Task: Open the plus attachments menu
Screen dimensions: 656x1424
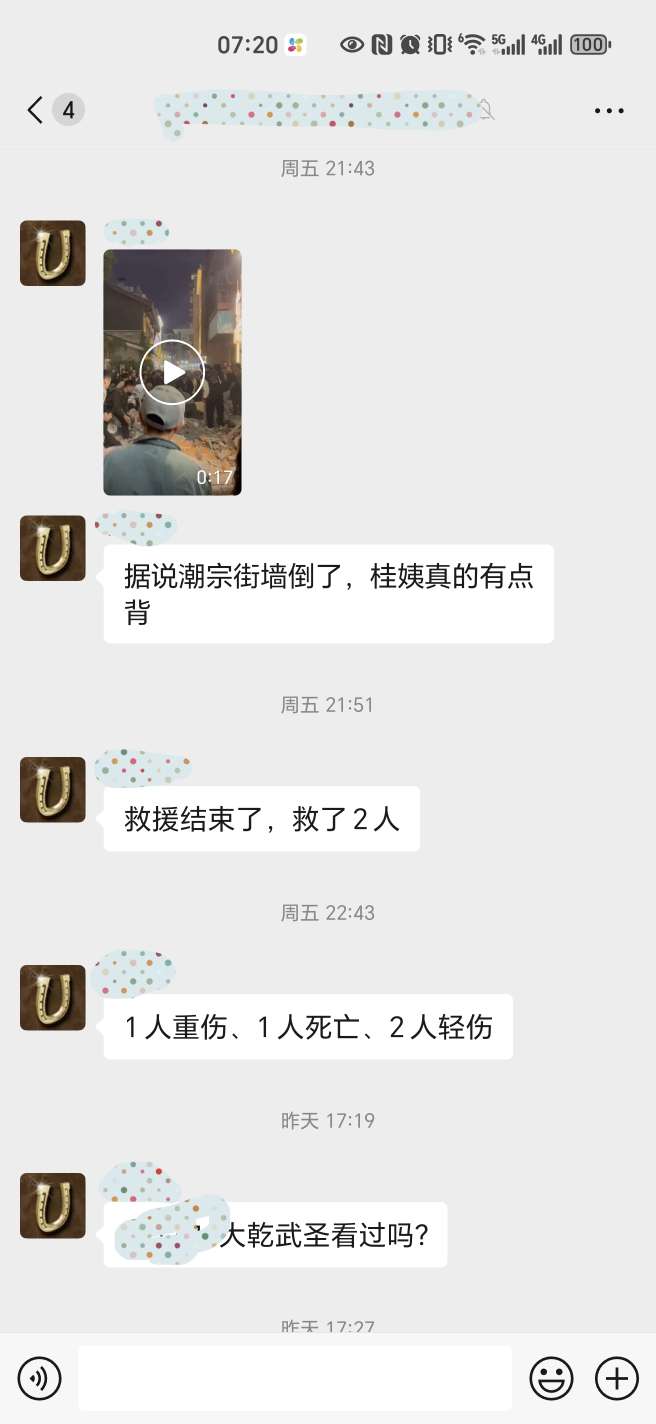Action: [x=617, y=1379]
